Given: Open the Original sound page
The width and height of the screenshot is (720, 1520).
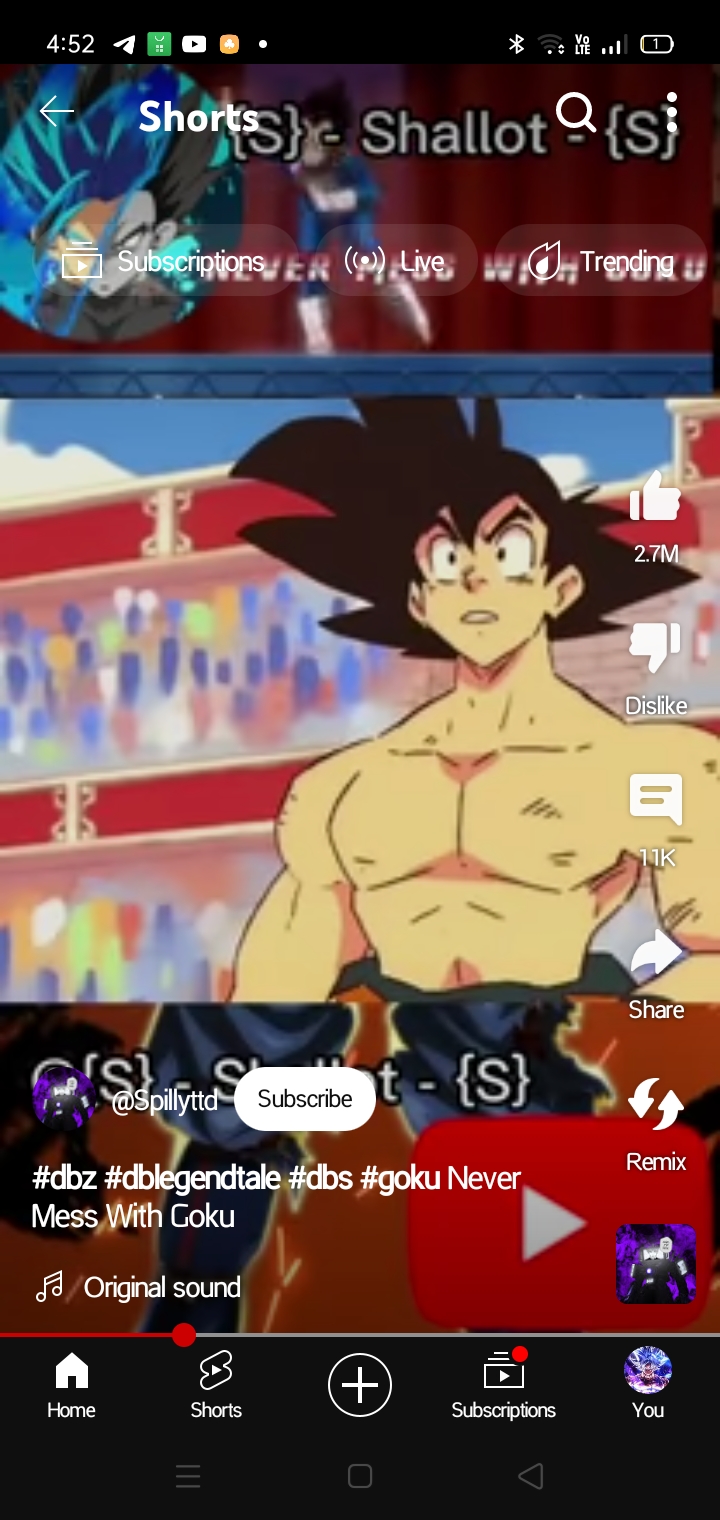Looking at the screenshot, I should pos(161,1287).
